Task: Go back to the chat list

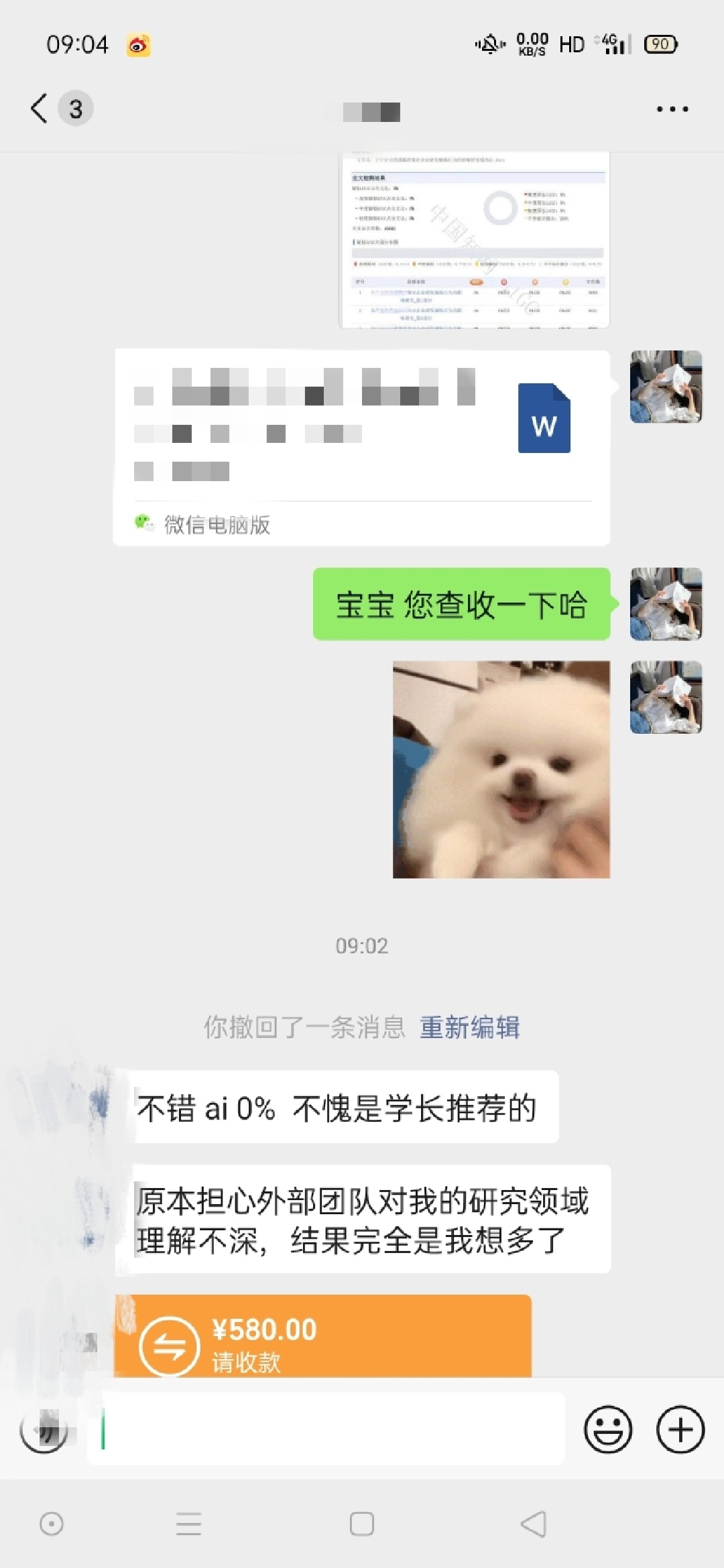Action: point(40,109)
